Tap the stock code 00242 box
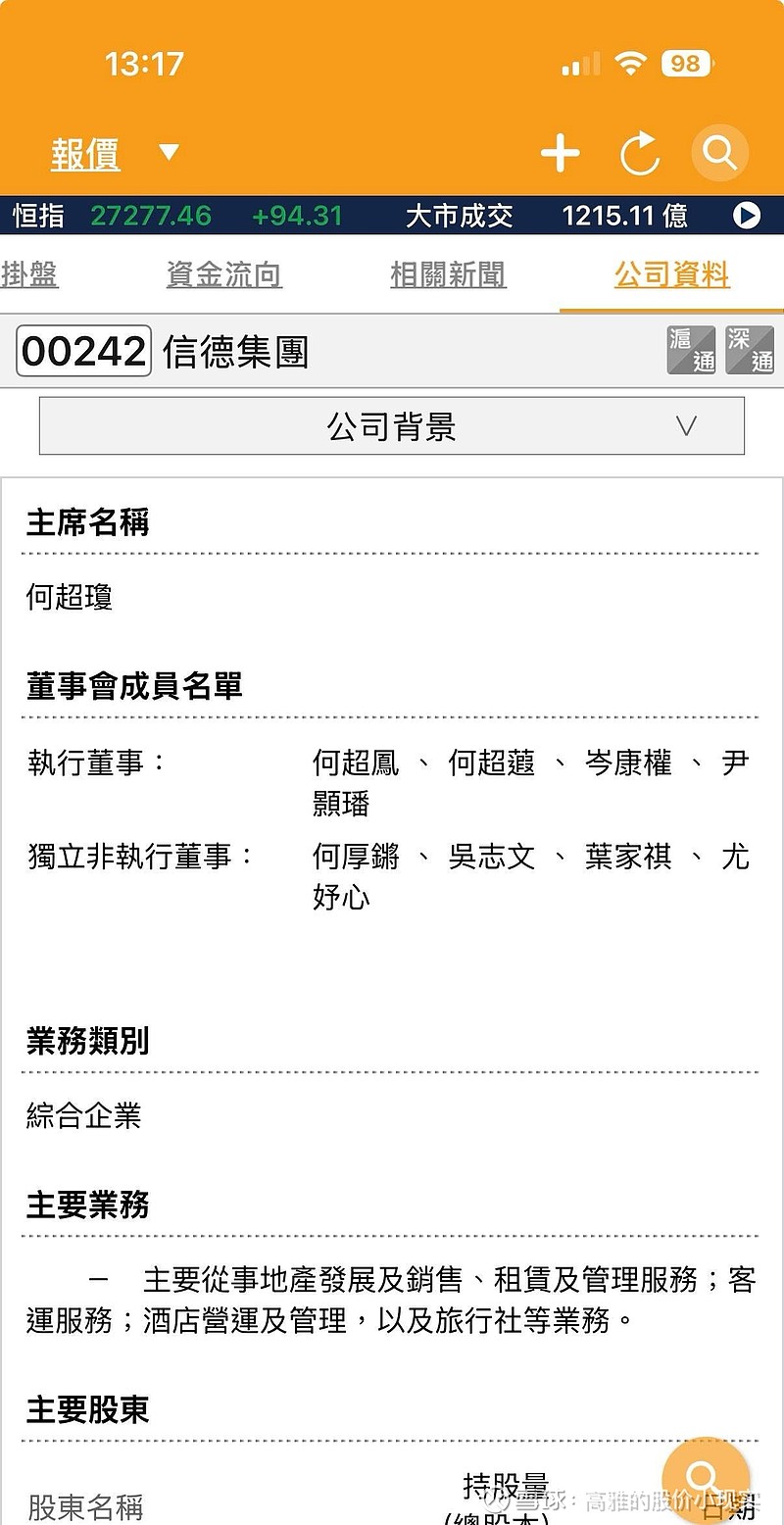Screen dimensions: 784x1525 pyautogui.click(x=82, y=354)
